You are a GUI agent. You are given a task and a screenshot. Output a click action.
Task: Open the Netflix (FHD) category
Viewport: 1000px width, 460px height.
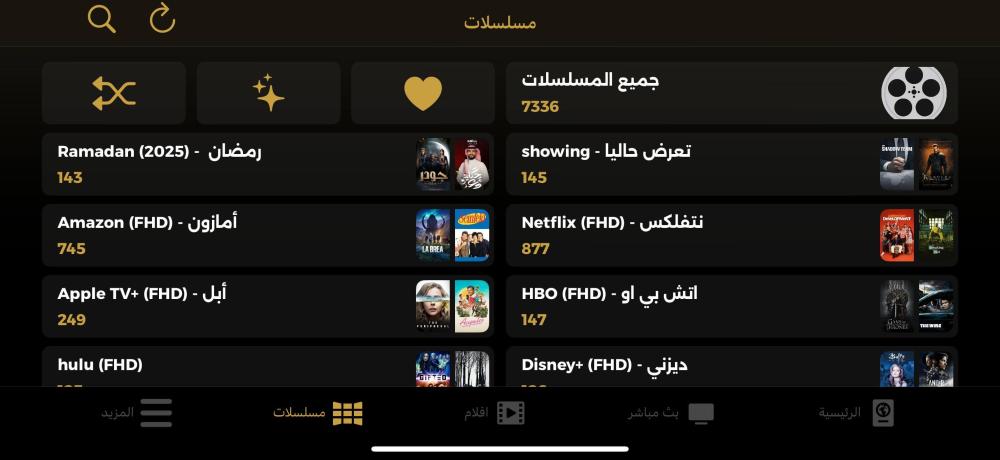pyautogui.click(x=731, y=235)
